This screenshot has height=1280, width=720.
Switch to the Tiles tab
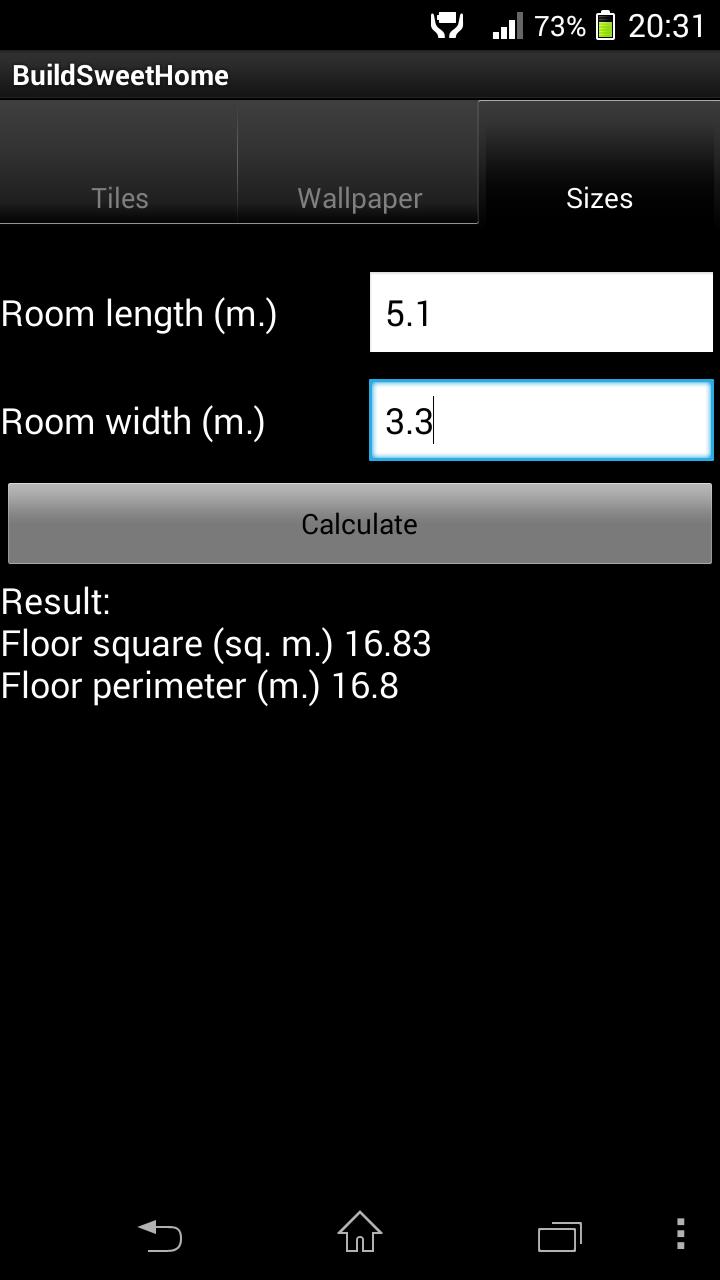coord(119,163)
